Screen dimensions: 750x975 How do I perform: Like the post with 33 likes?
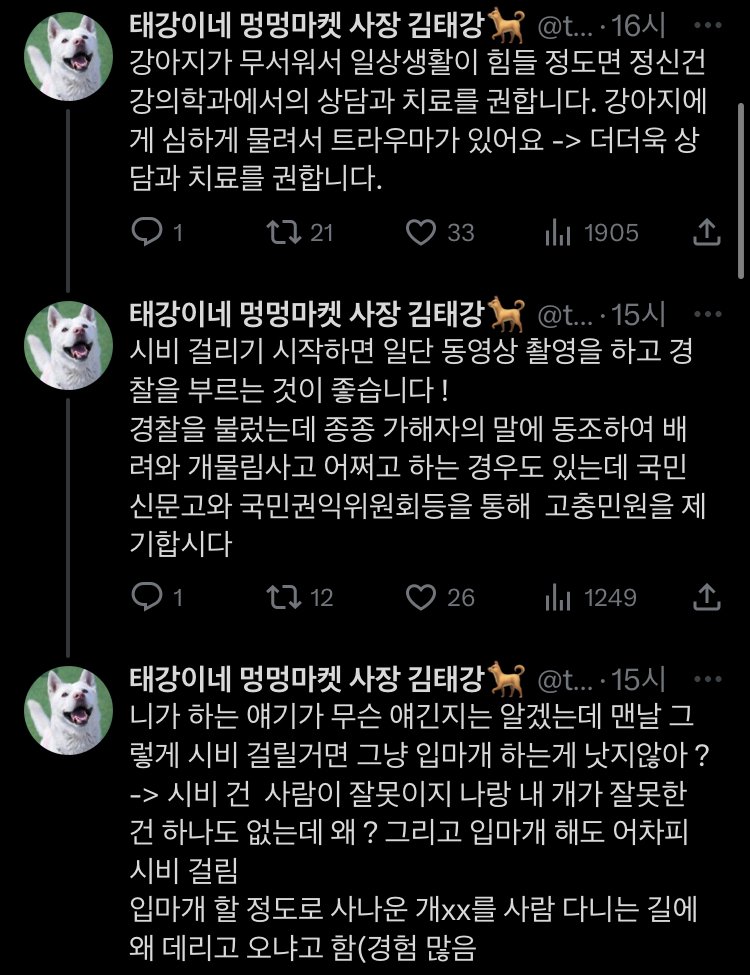[423, 233]
